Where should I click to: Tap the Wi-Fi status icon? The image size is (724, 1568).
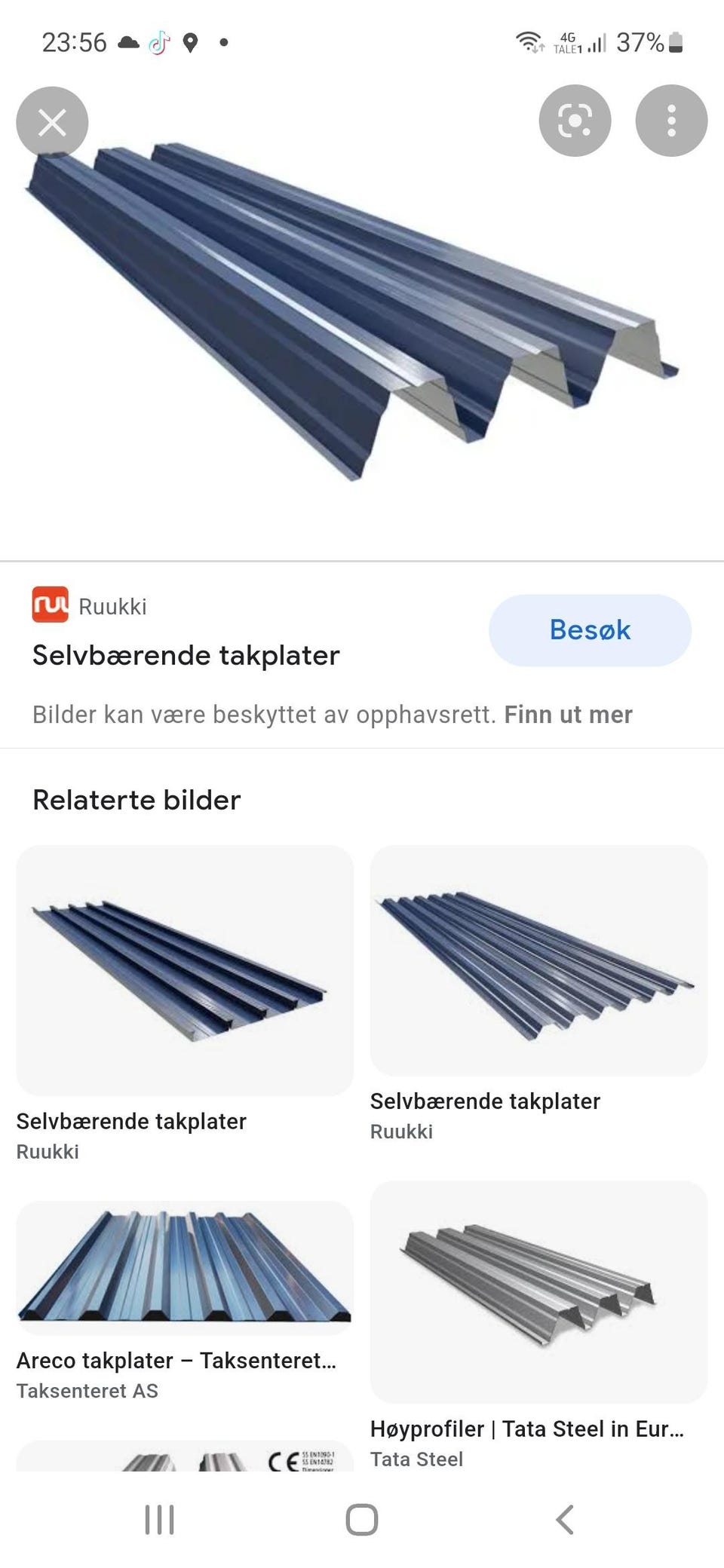point(529,41)
